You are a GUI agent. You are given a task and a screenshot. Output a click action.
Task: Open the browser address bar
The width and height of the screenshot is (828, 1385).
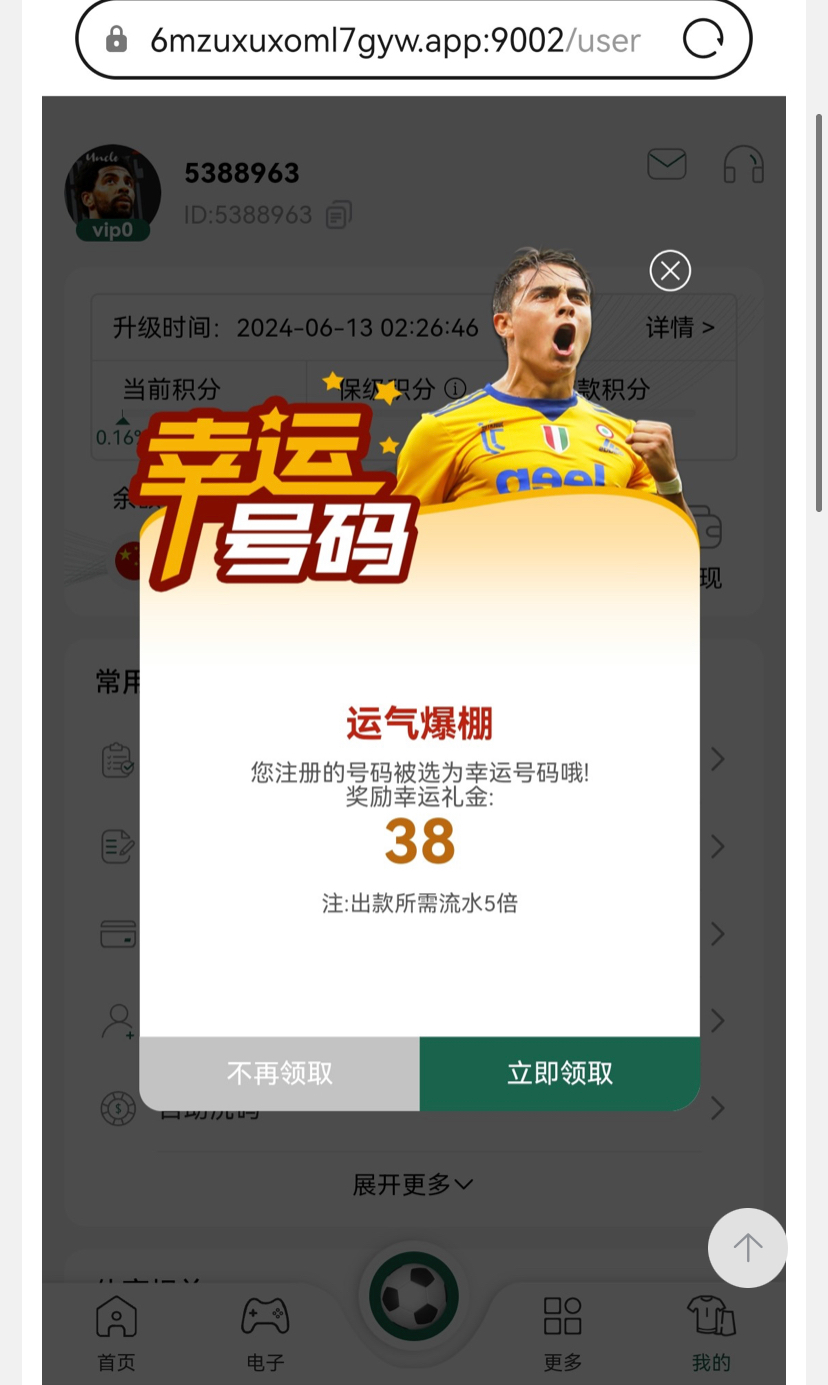[x=394, y=40]
